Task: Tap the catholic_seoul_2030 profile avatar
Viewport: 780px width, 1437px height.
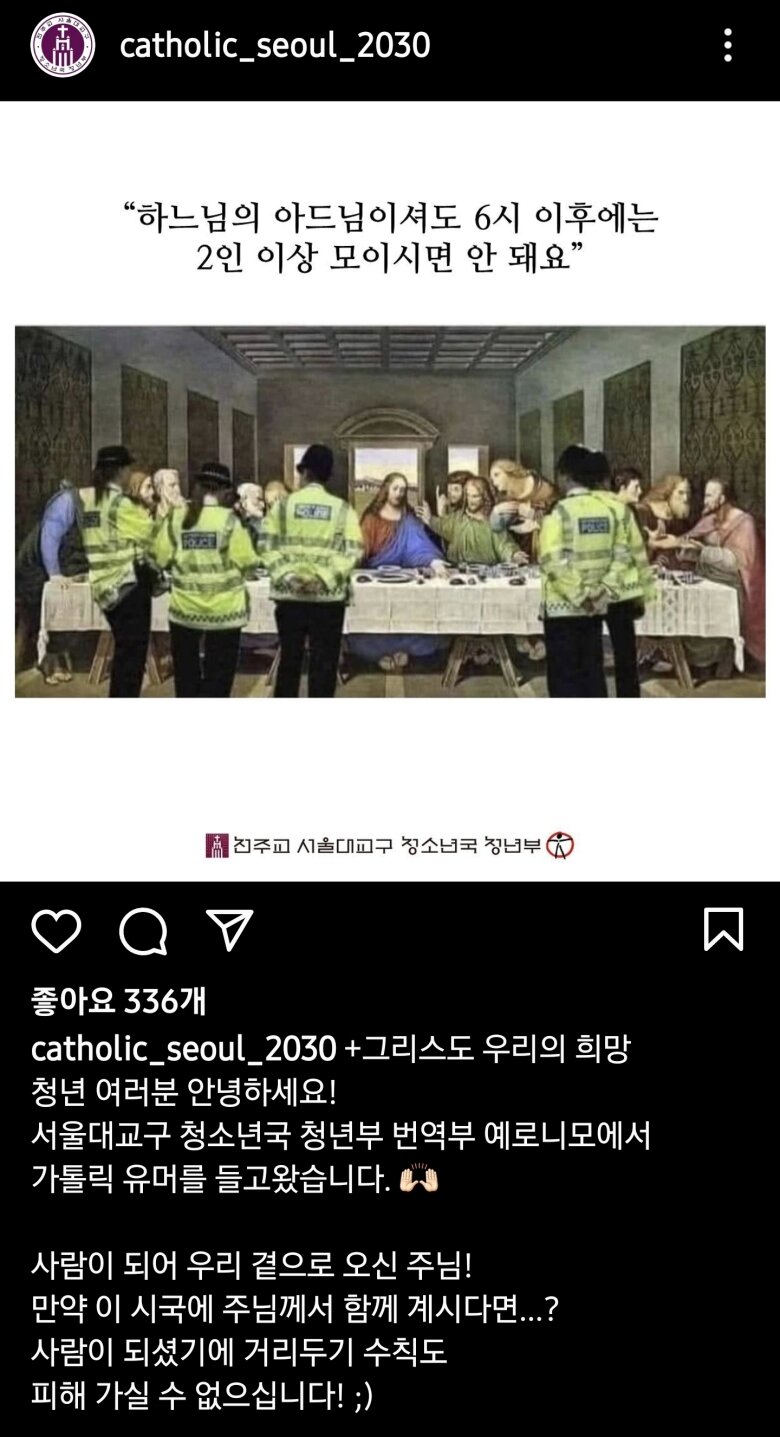Action: tap(62, 46)
